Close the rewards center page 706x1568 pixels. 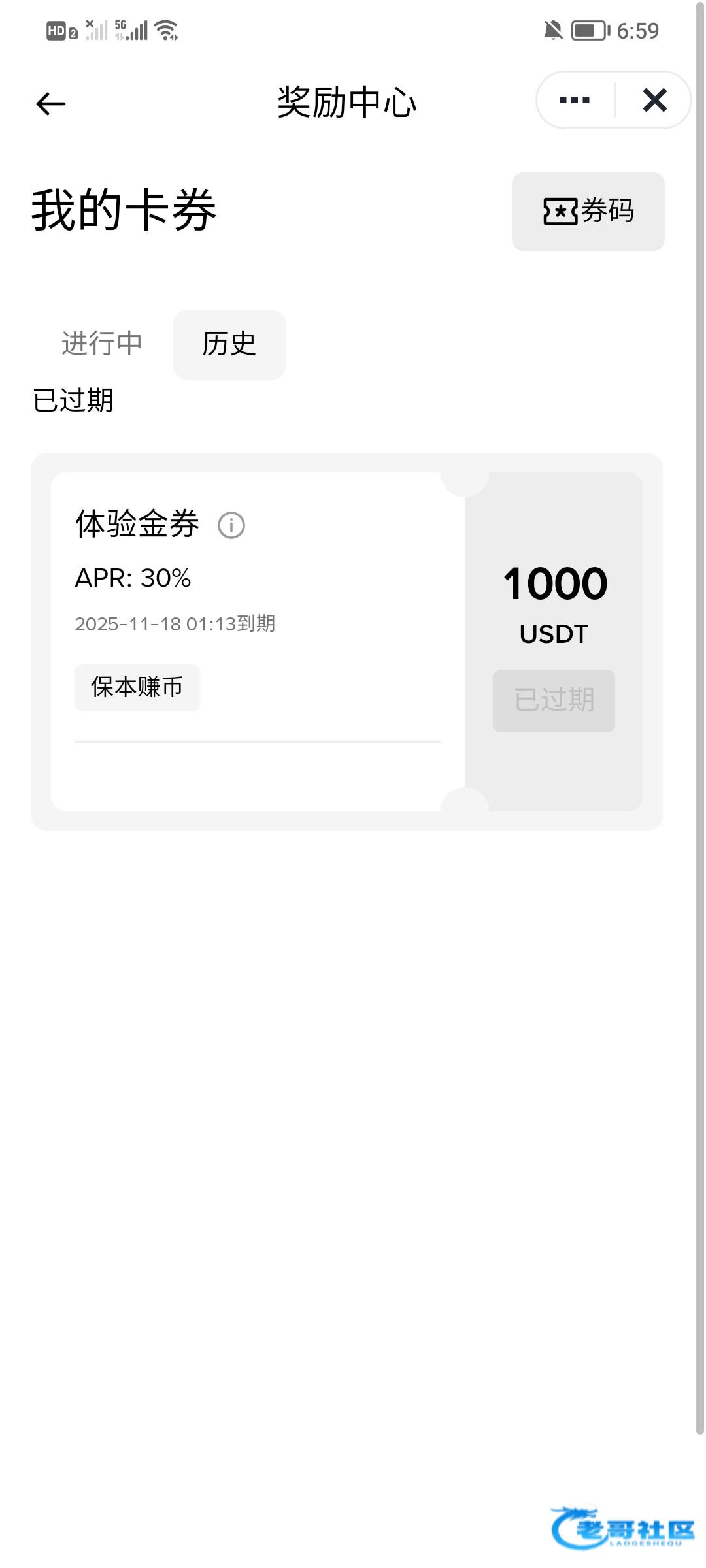(654, 101)
